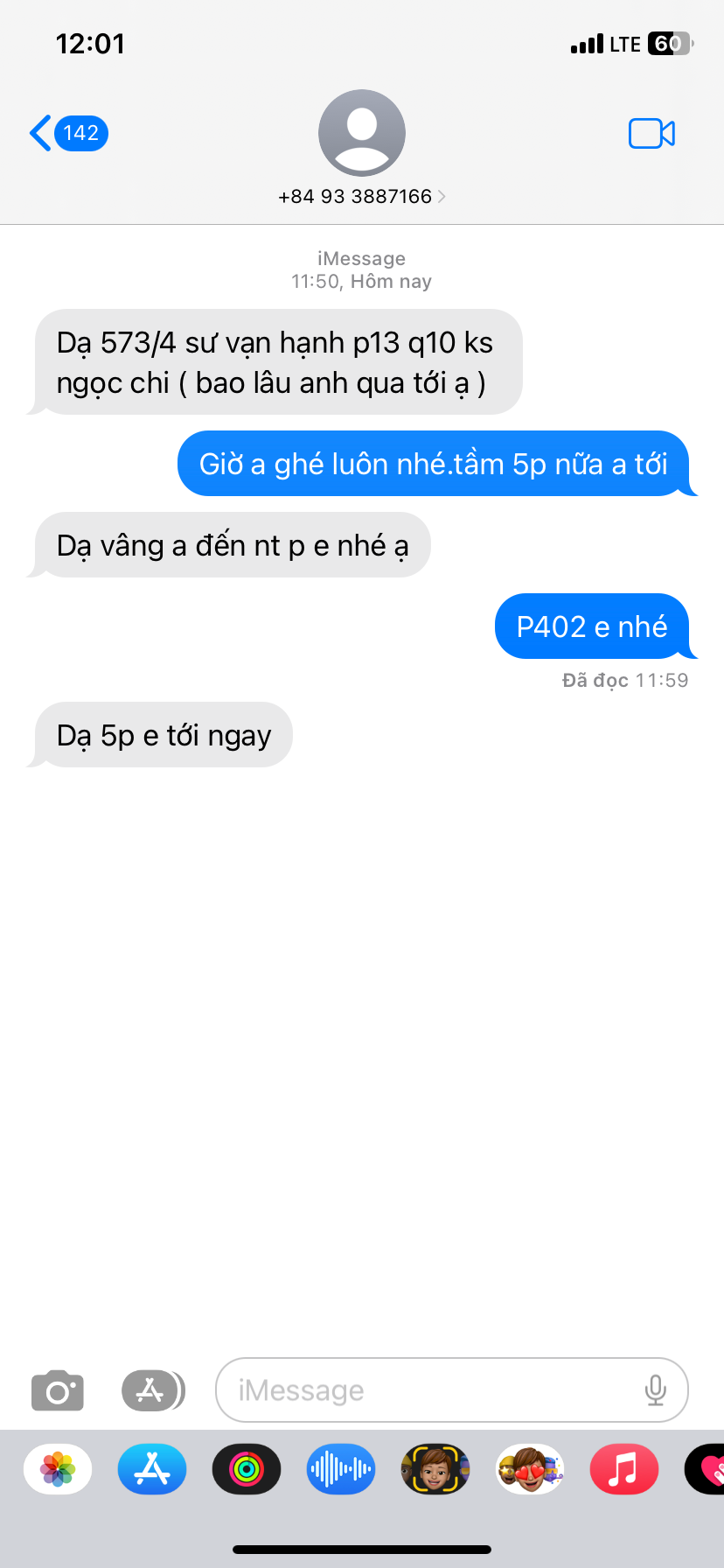Tap the microphone to dictate a message

pos(655,1389)
